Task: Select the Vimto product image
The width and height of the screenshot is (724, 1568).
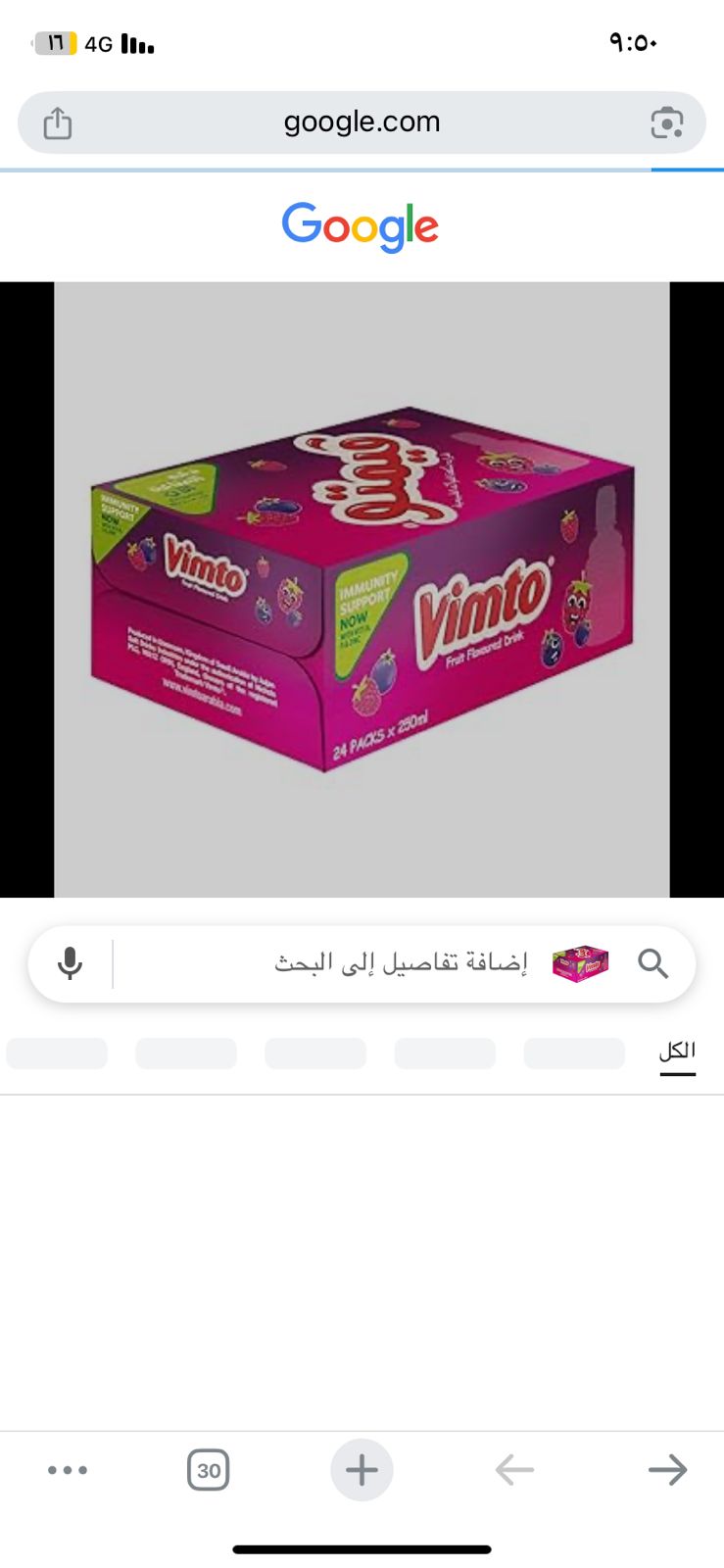Action: click(x=362, y=588)
